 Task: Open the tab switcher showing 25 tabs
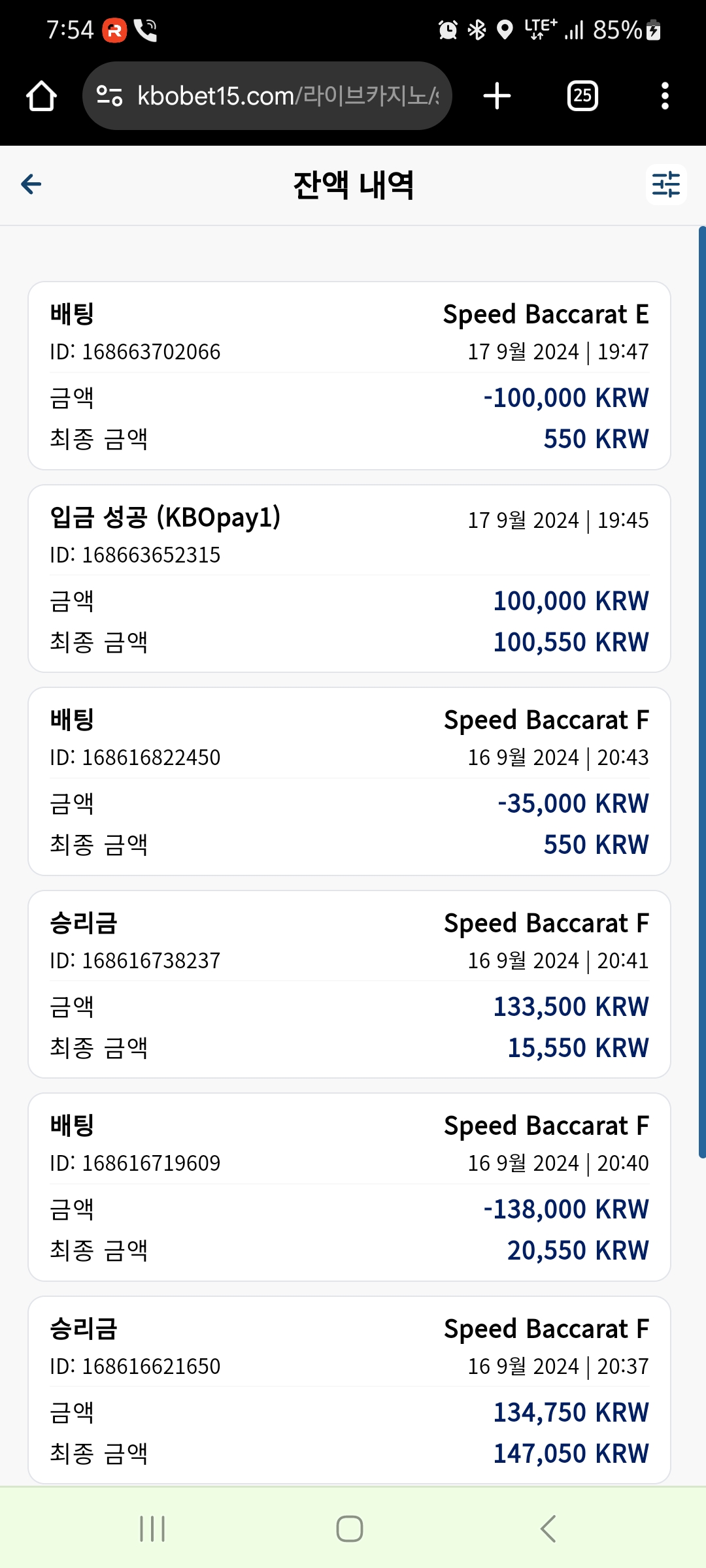click(582, 96)
